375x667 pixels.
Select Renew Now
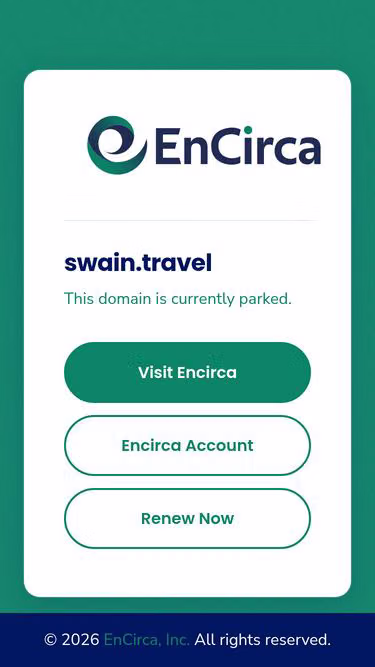[x=188, y=518]
